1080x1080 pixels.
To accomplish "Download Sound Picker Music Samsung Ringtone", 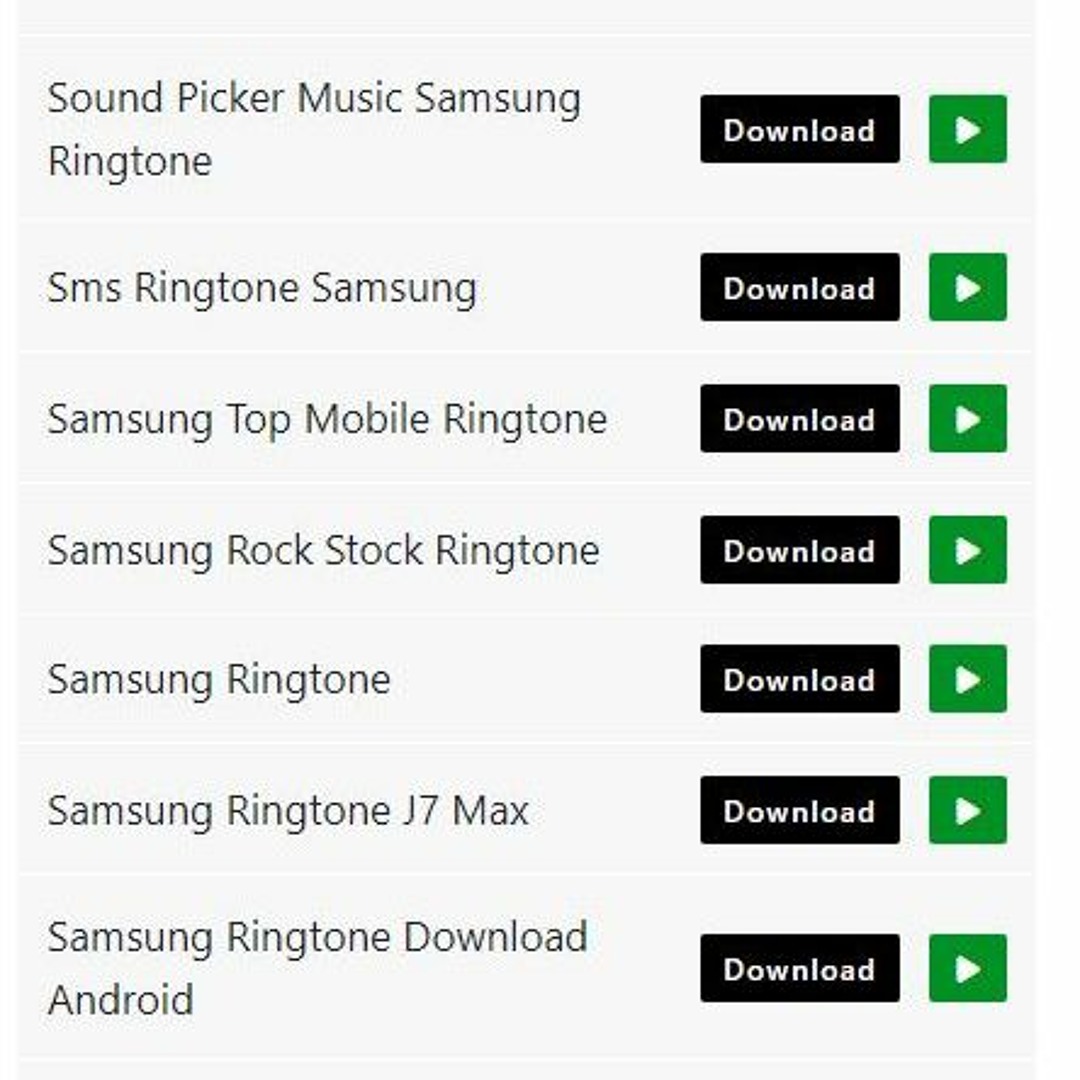I will click(x=799, y=129).
